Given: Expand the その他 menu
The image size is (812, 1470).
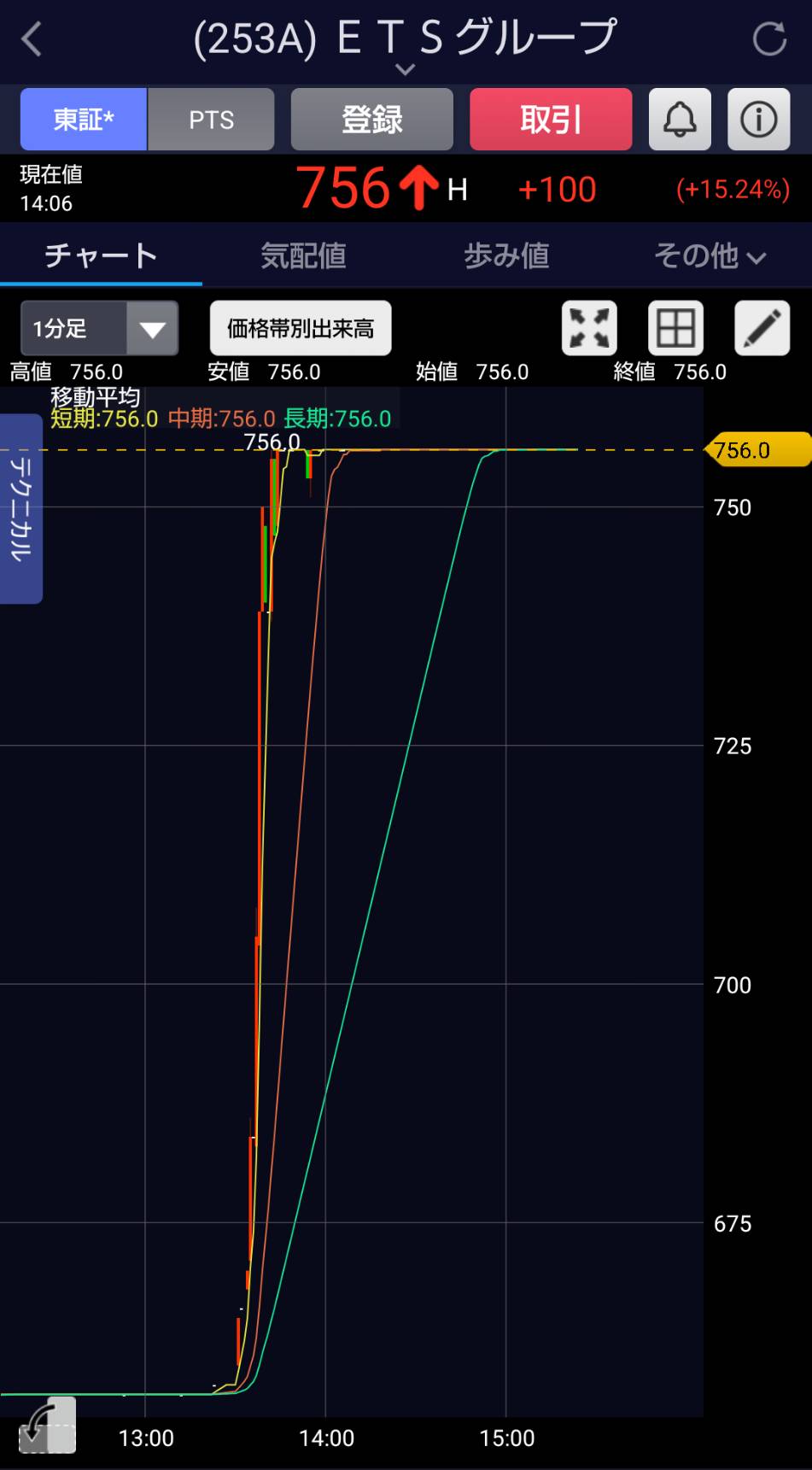Looking at the screenshot, I should (x=710, y=255).
